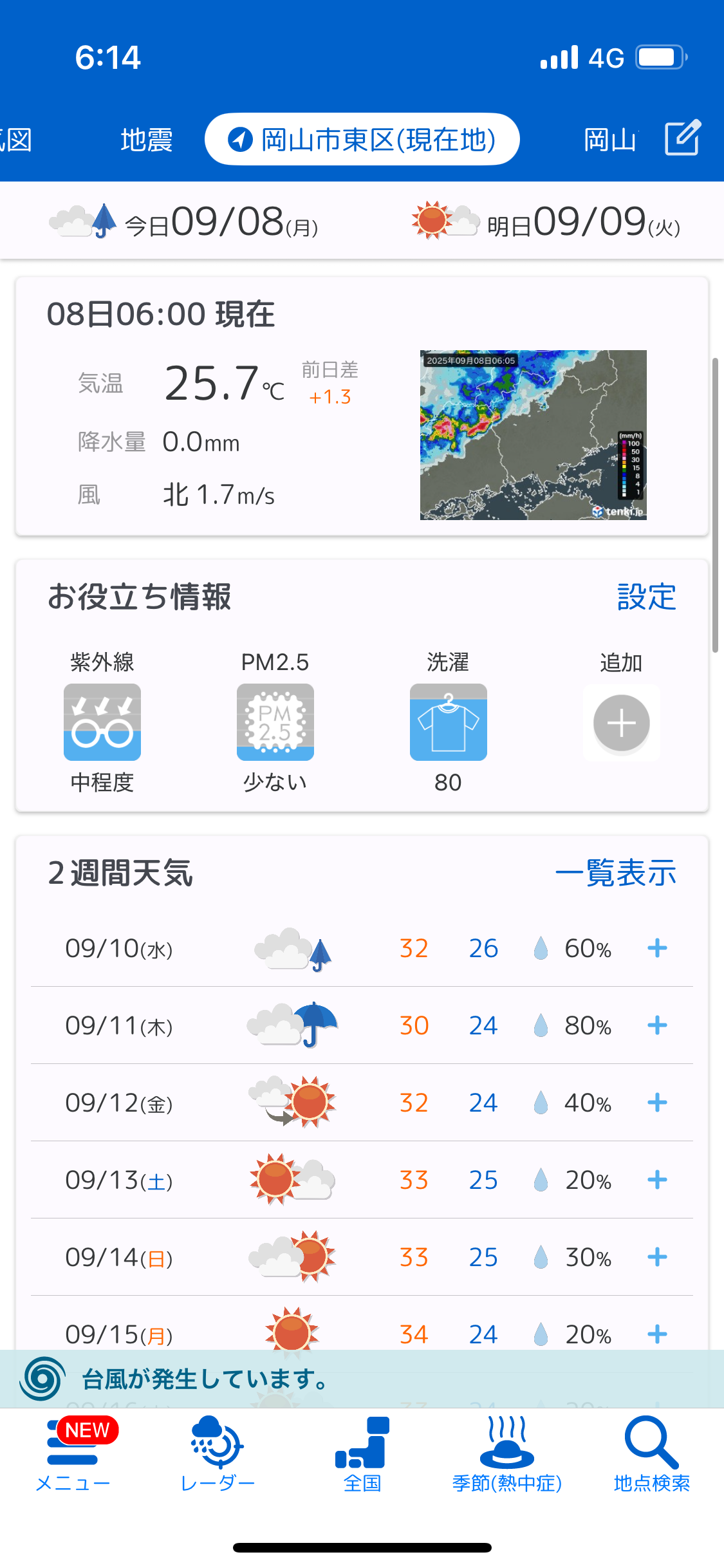Expand the 09/10 forecast row
724x1568 pixels.
[x=362, y=948]
